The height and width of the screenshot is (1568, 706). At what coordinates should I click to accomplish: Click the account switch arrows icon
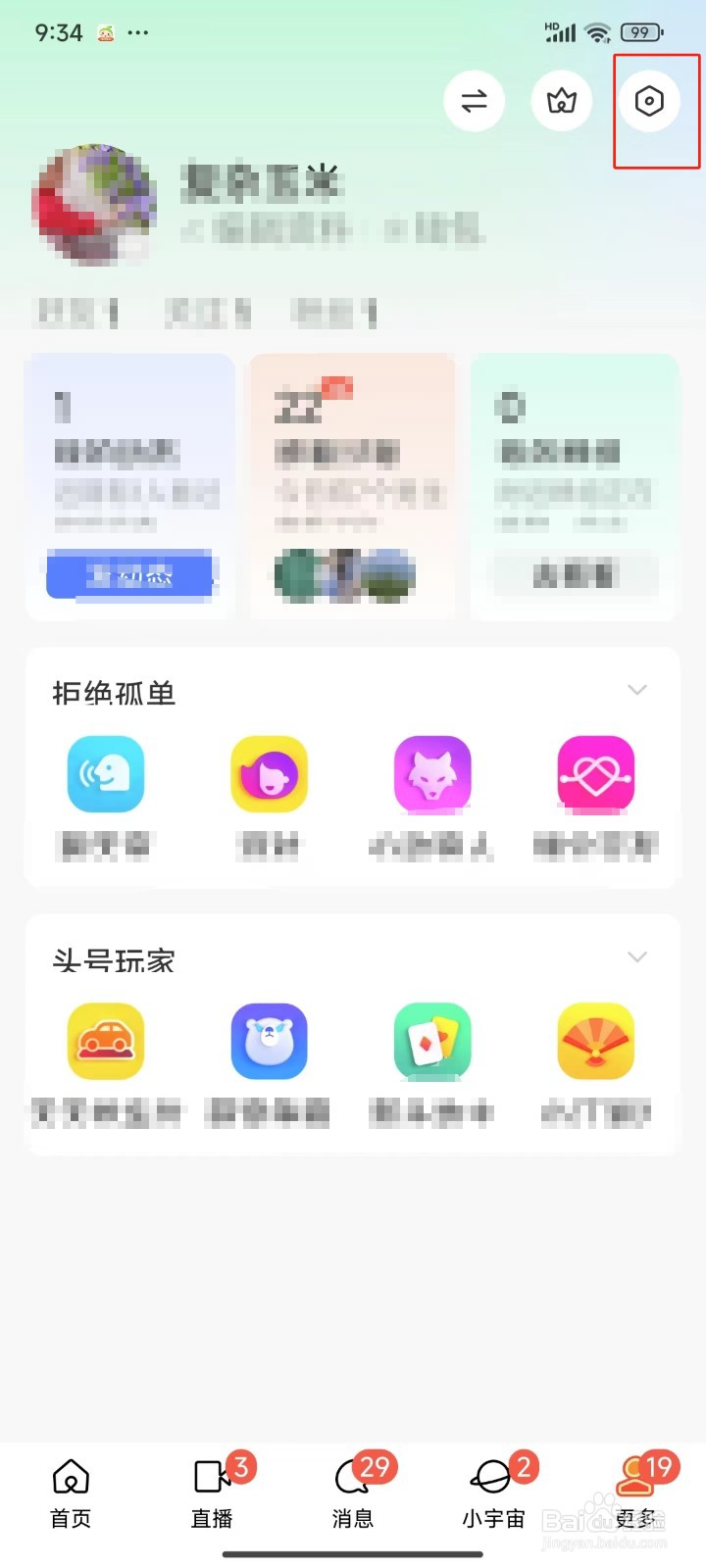coord(474,101)
